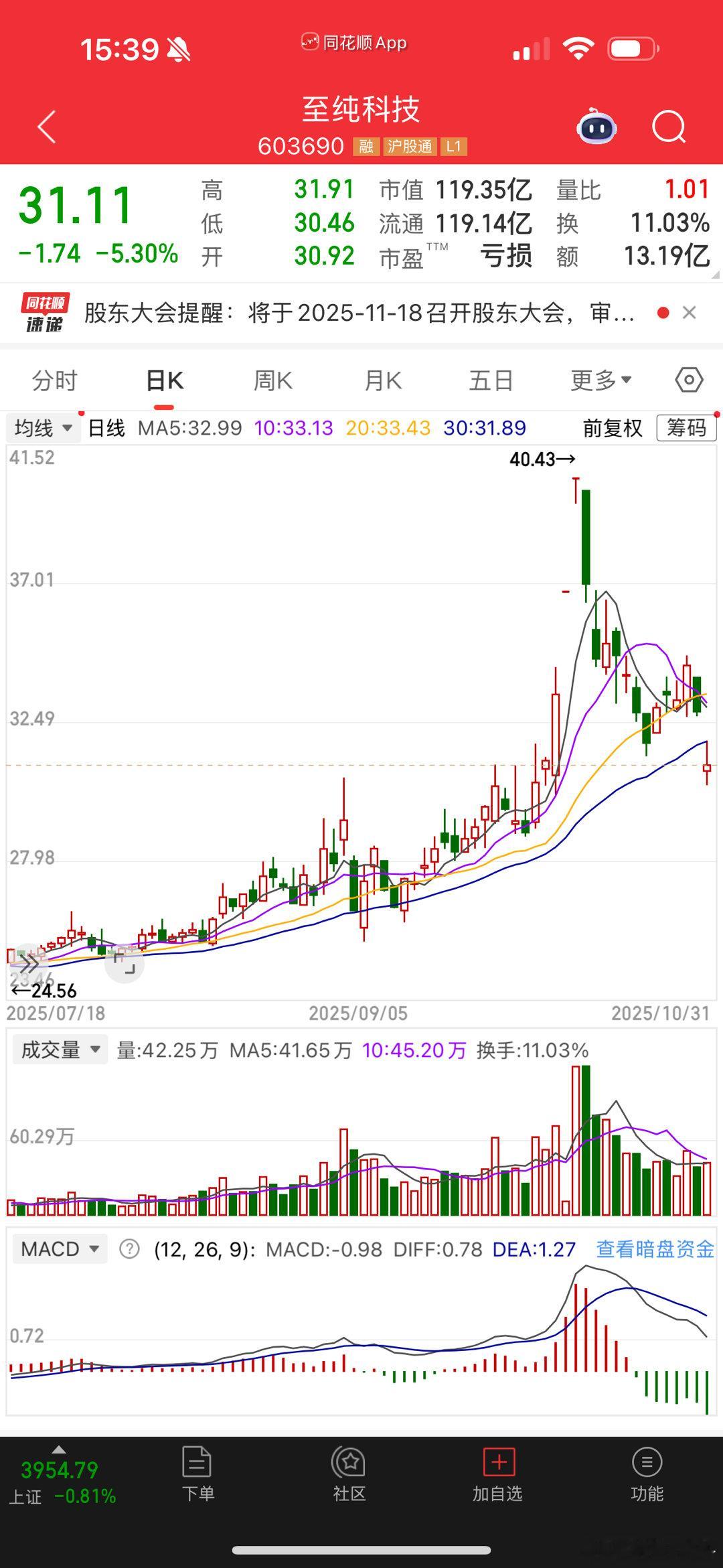Open the 均线 moving average dropdown
The width and height of the screenshot is (723, 1568).
click(x=42, y=427)
